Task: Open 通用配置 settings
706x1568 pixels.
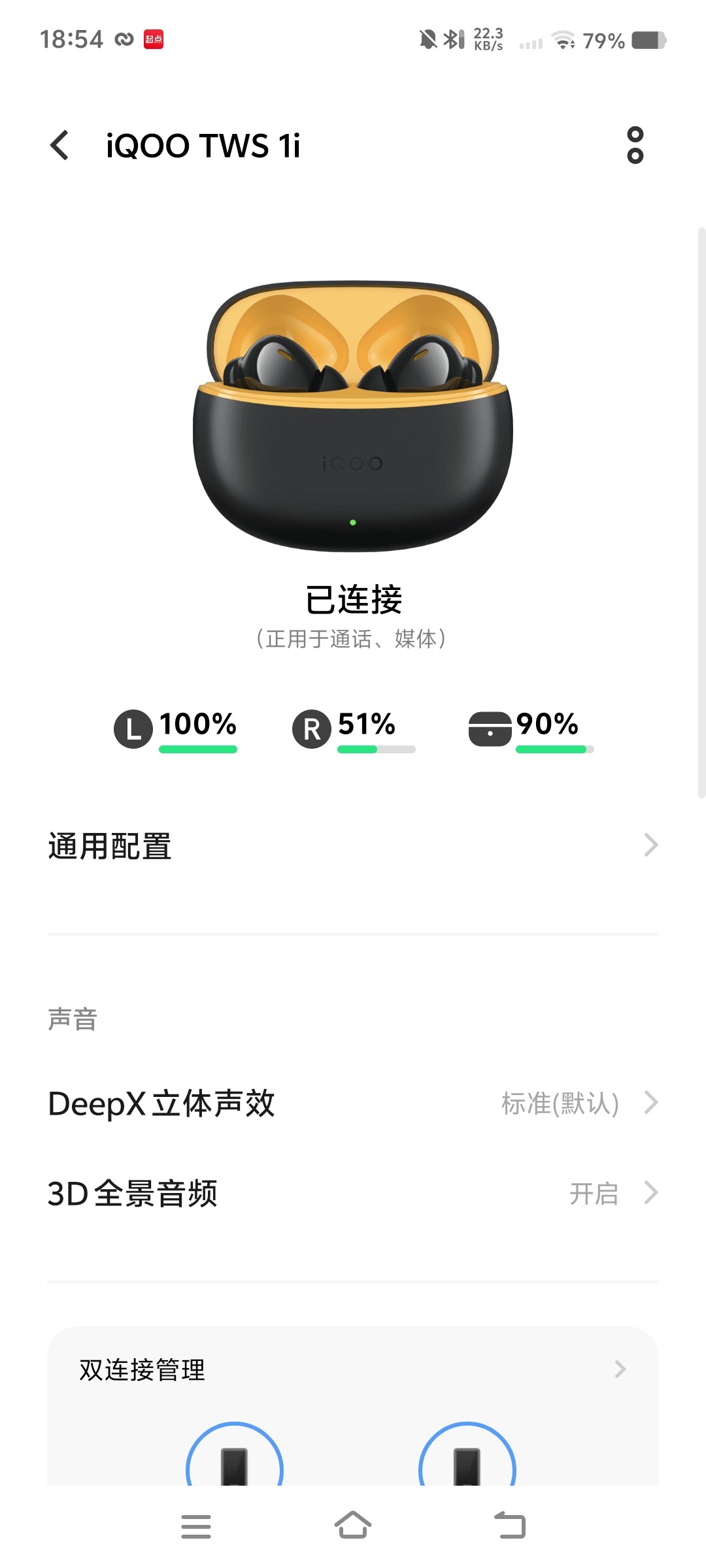Action: coord(353,846)
